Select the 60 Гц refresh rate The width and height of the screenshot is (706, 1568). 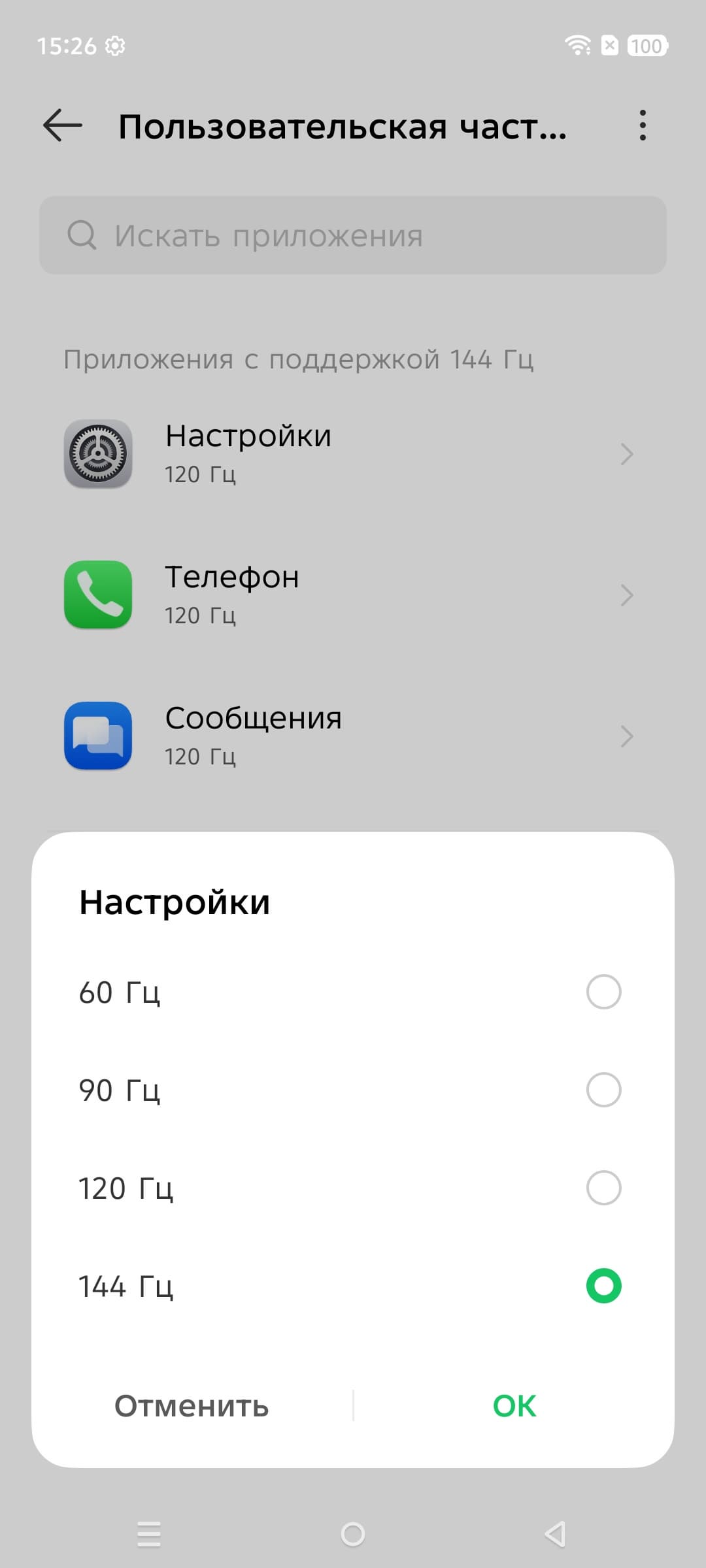pyautogui.click(x=603, y=992)
